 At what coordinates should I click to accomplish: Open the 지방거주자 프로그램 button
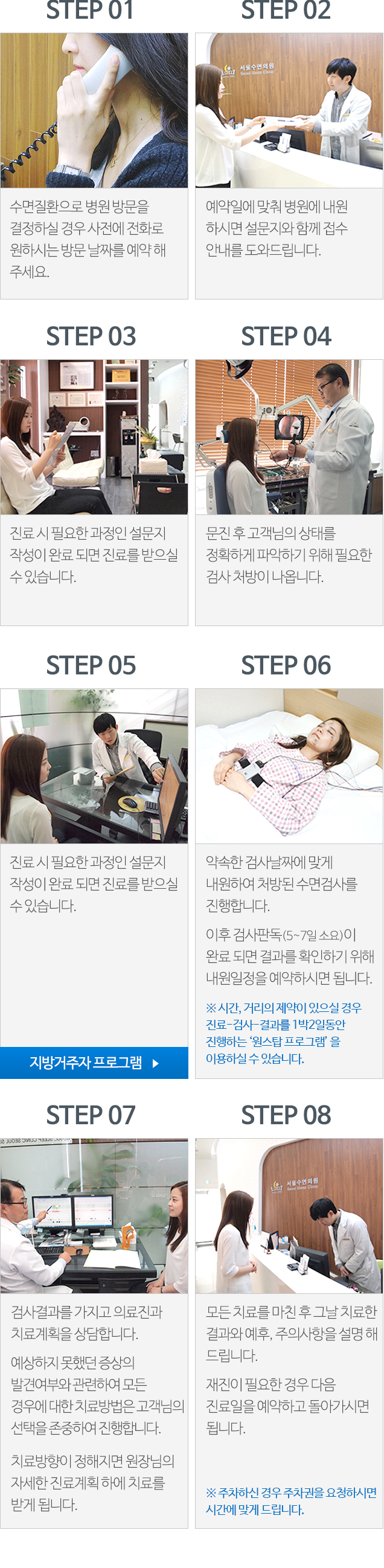coord(94,1062)
